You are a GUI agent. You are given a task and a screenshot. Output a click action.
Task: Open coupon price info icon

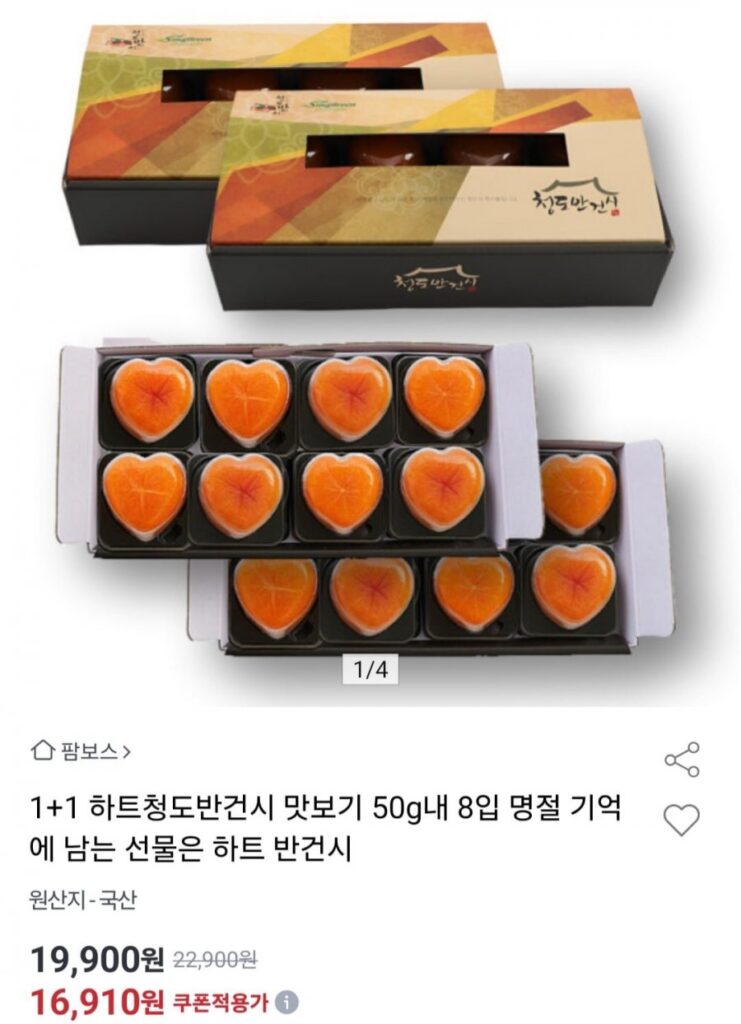pos(288,1001)
